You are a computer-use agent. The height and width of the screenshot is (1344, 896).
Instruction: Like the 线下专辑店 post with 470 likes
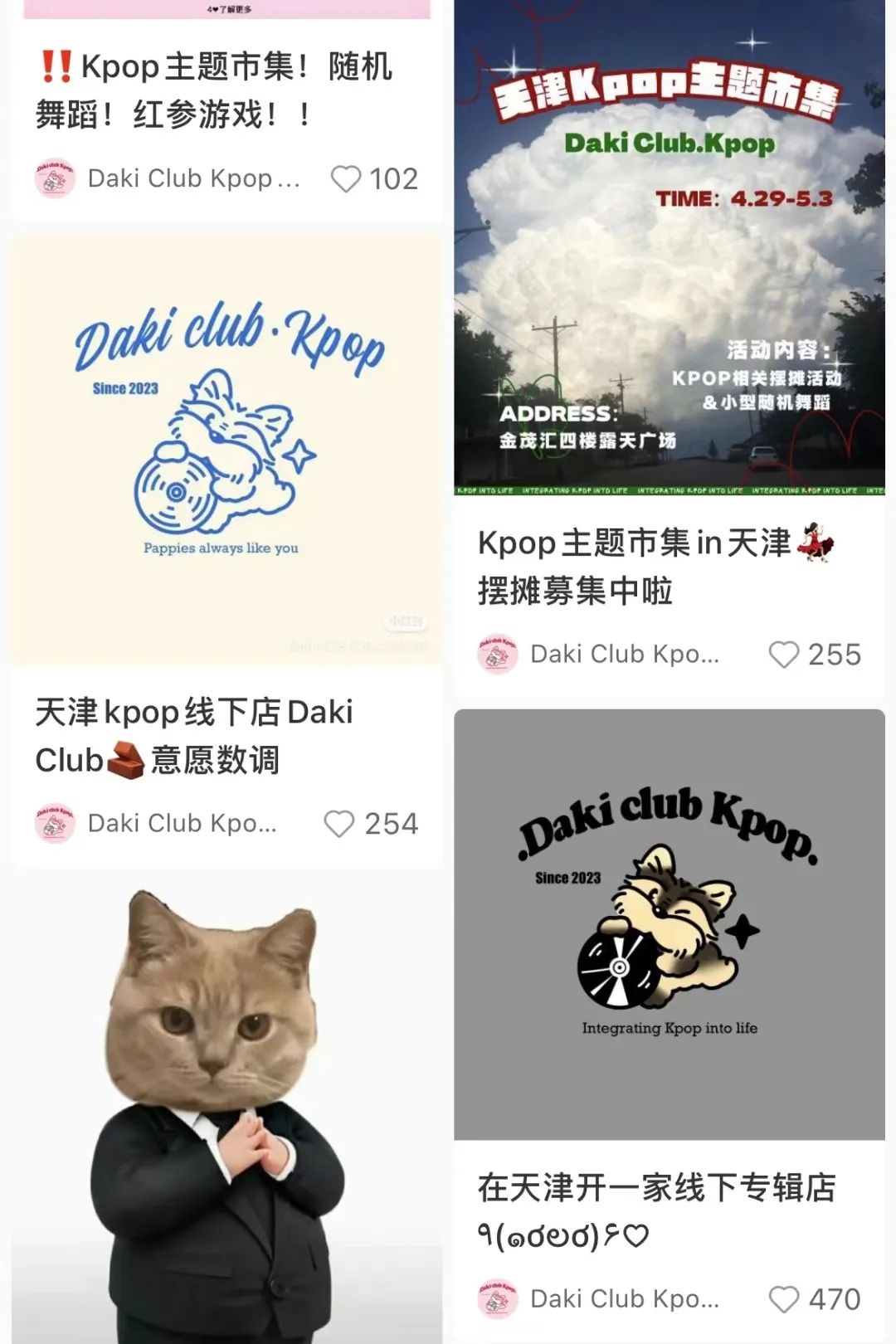784,1299
